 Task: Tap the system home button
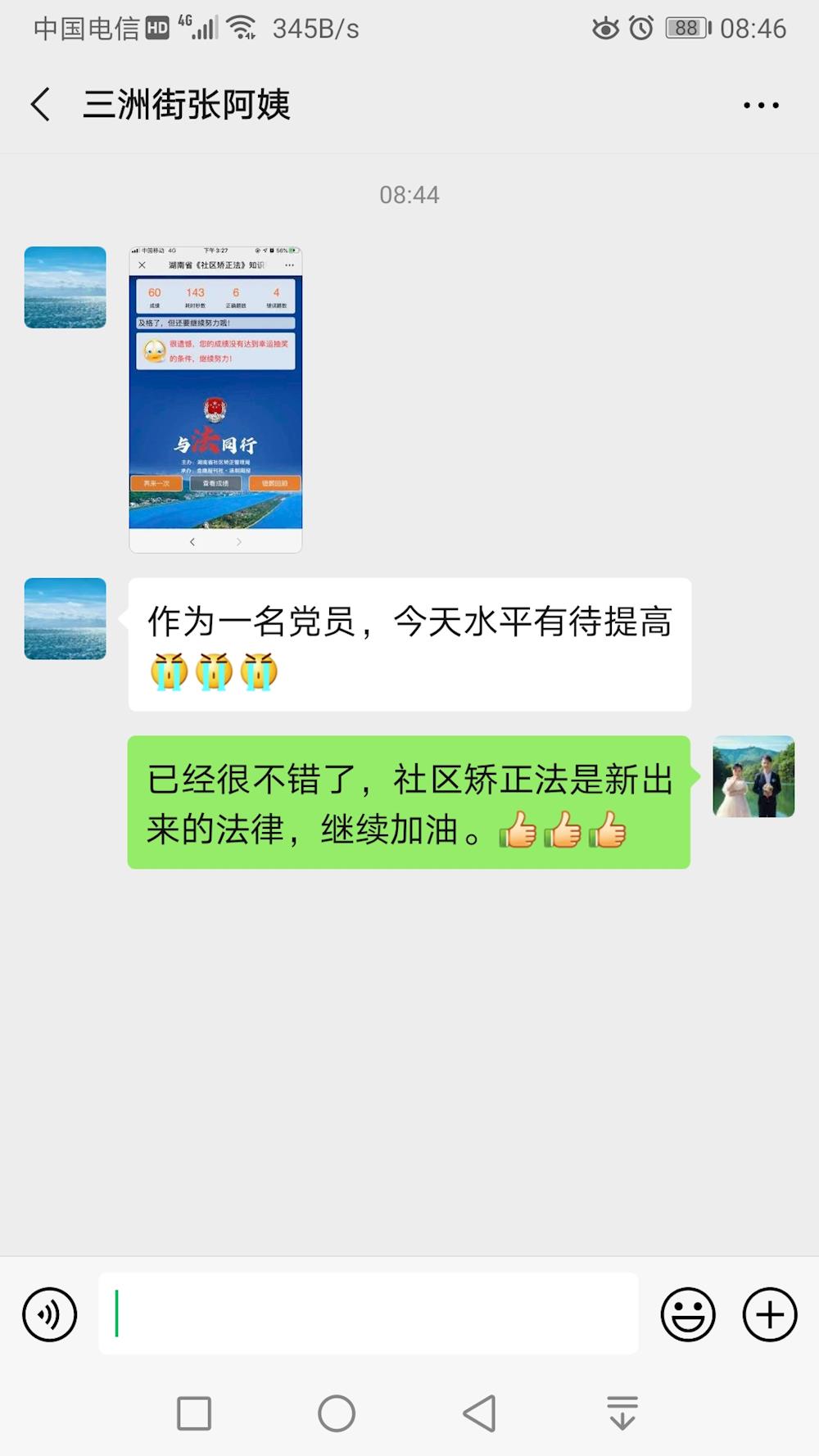[337, 1413]
